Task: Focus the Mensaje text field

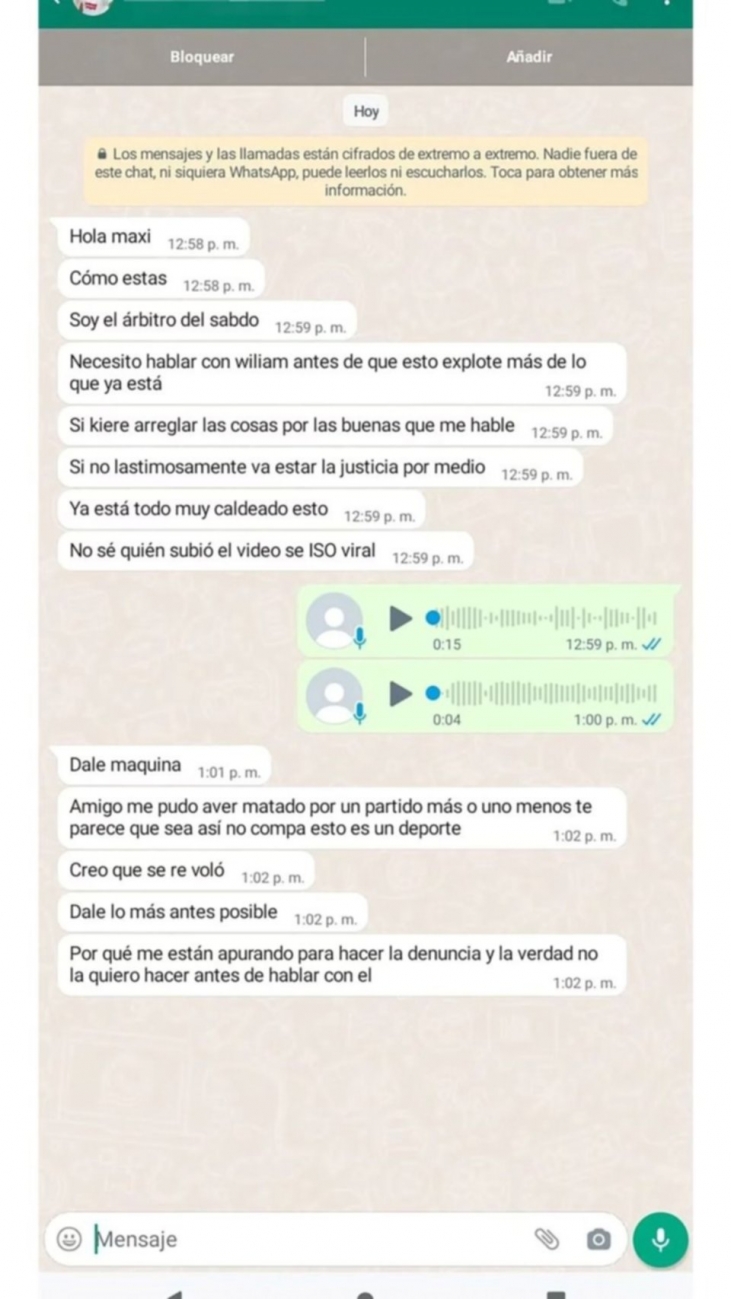Action: pyautogui.click(x=310, y=1239)
